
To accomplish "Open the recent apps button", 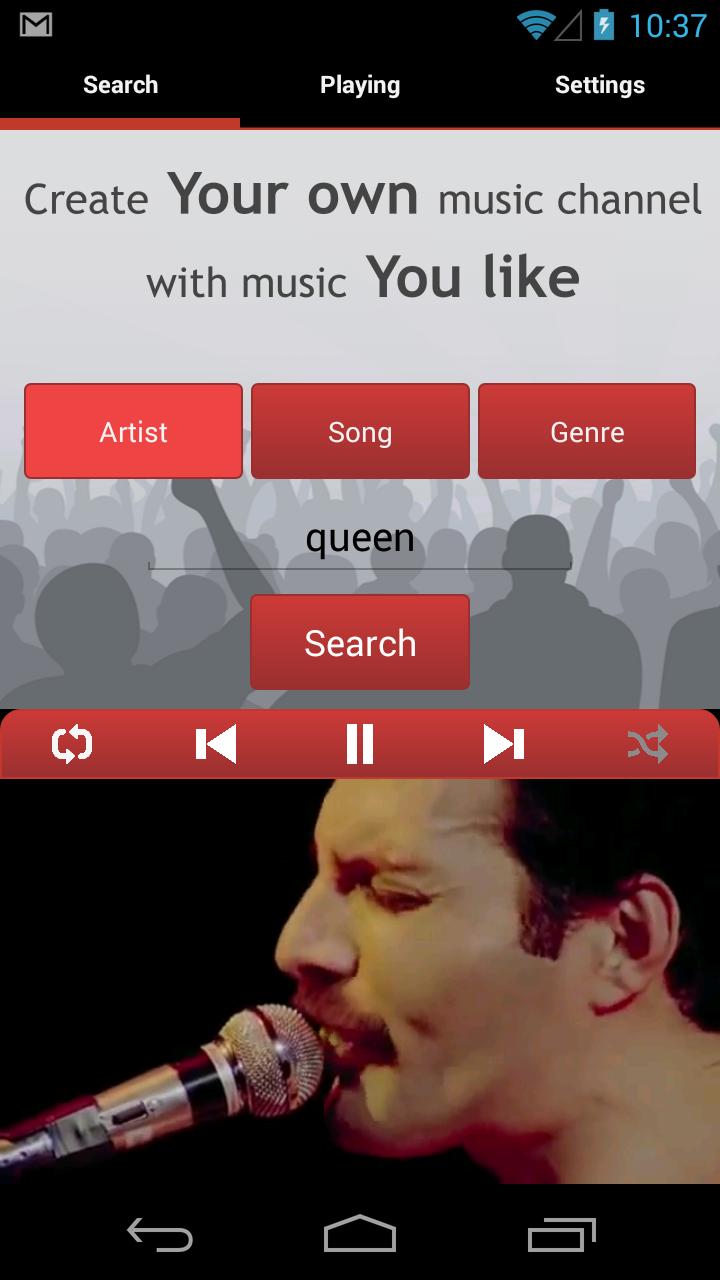I will click(560, 1237).
